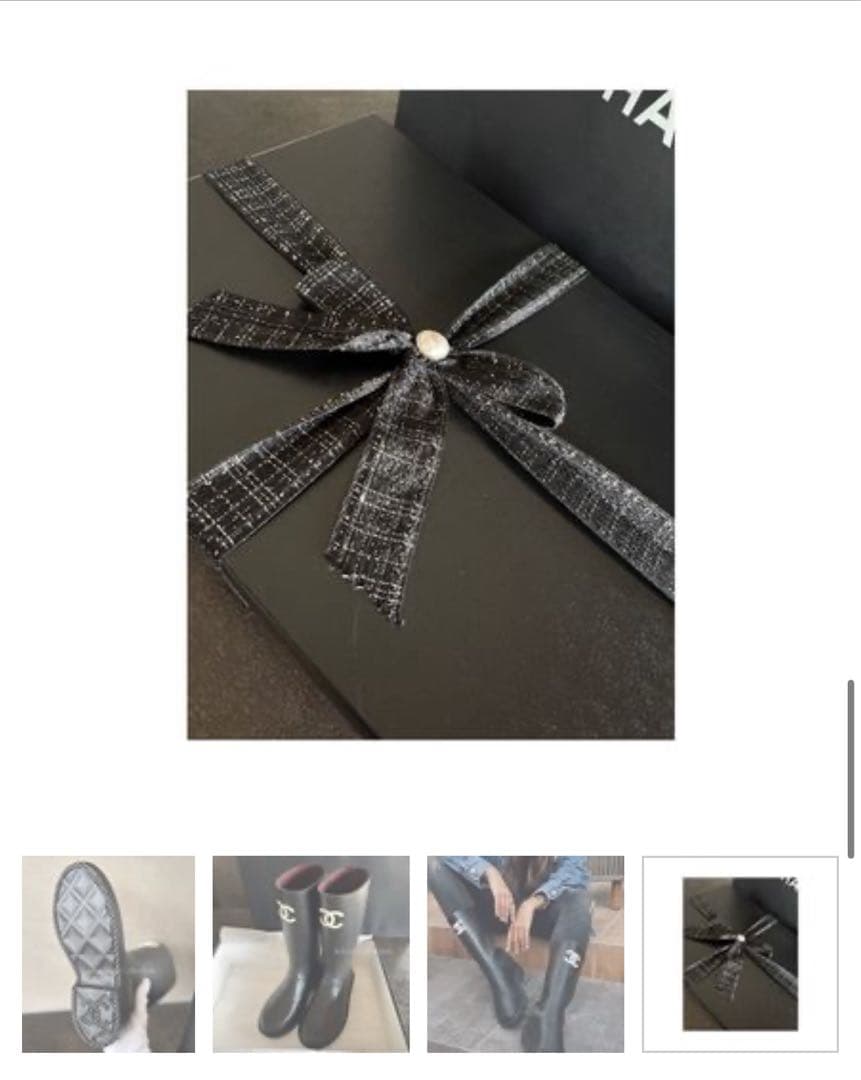Image resolution: width=861 pixels, height=1080 pixels.
Task: Click the pearl button on the ribbon
Action: pos(434,346)
